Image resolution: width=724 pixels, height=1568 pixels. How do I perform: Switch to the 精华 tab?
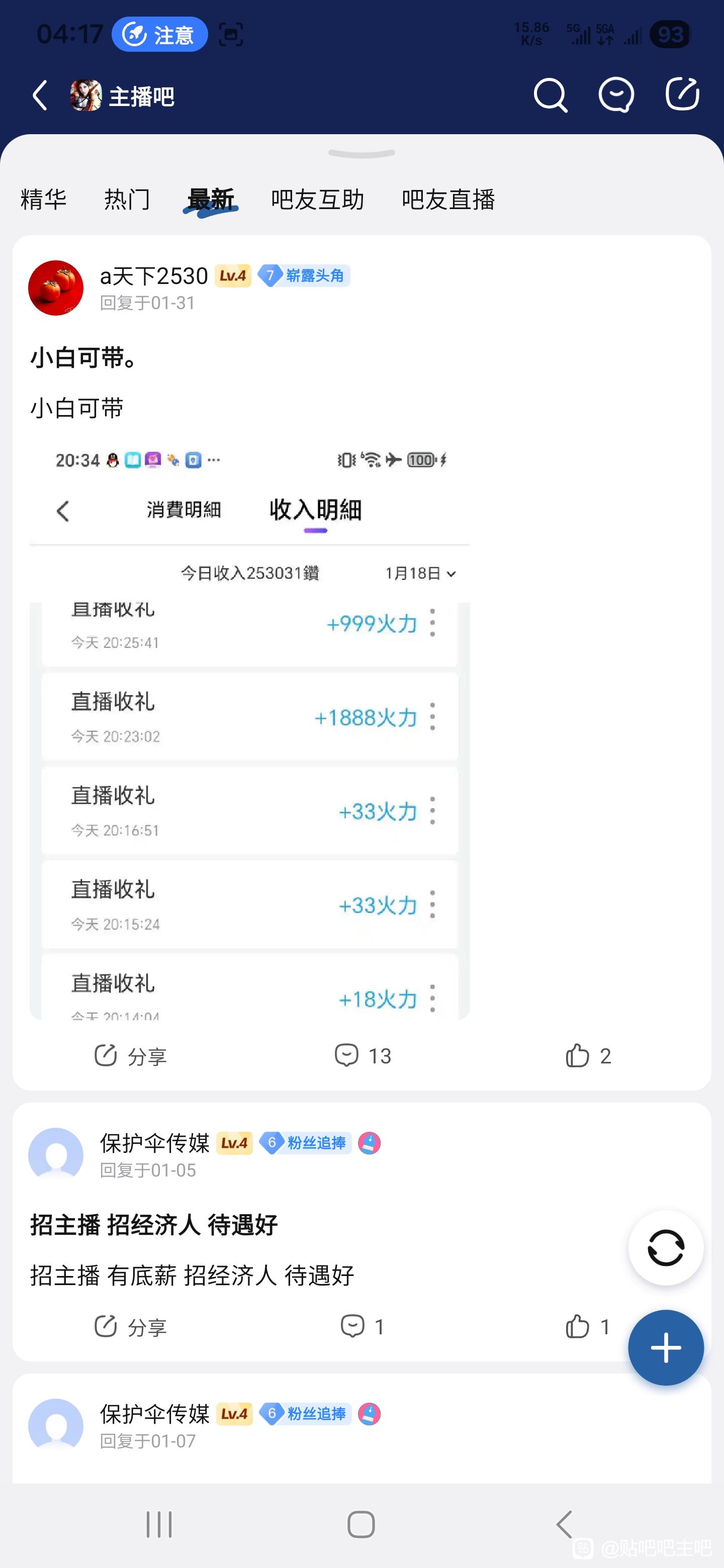pos(43,200)
